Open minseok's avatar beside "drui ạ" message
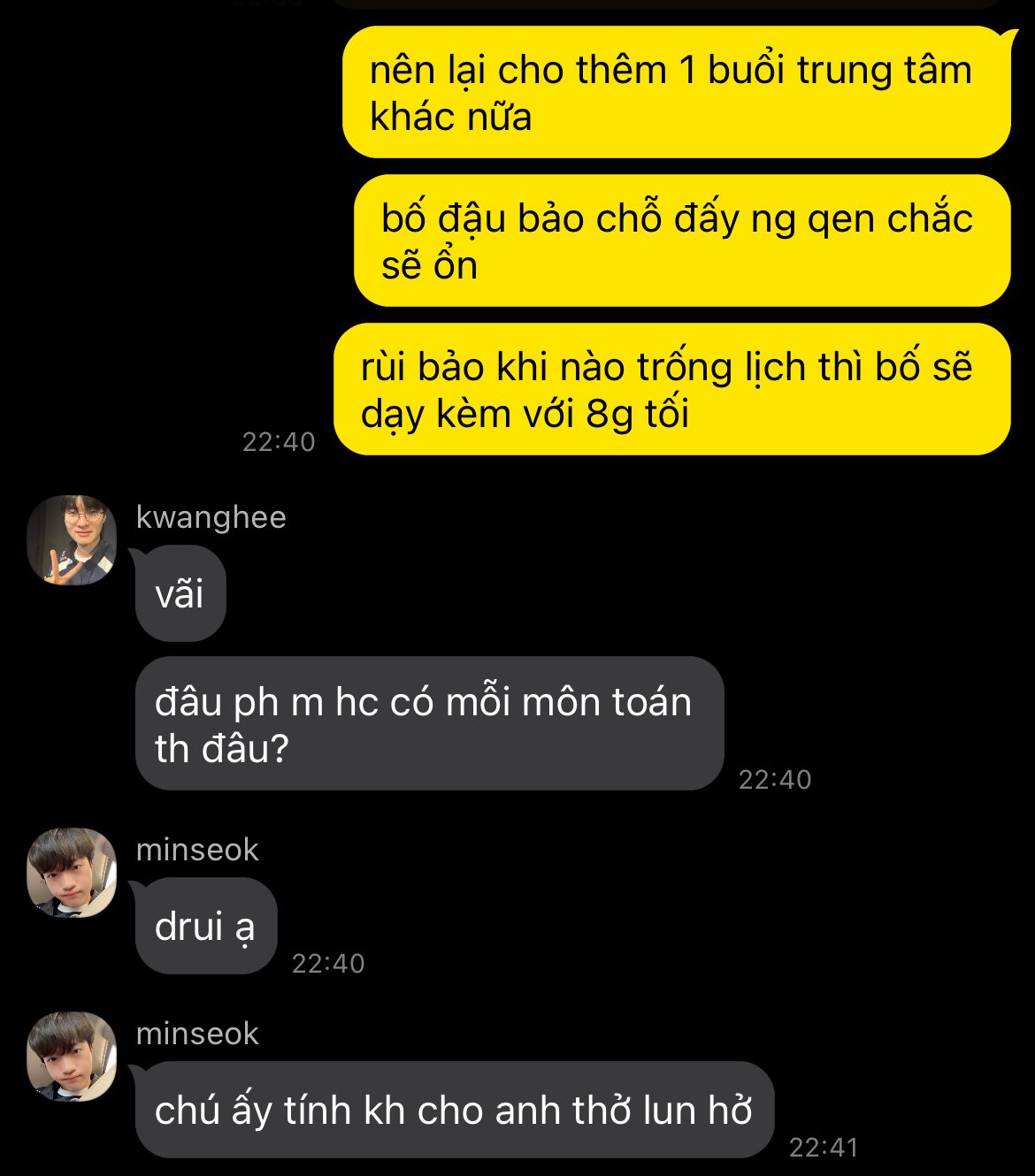Image resolution: width=1035 pixels, height=1176 pixels. point(72,873)
